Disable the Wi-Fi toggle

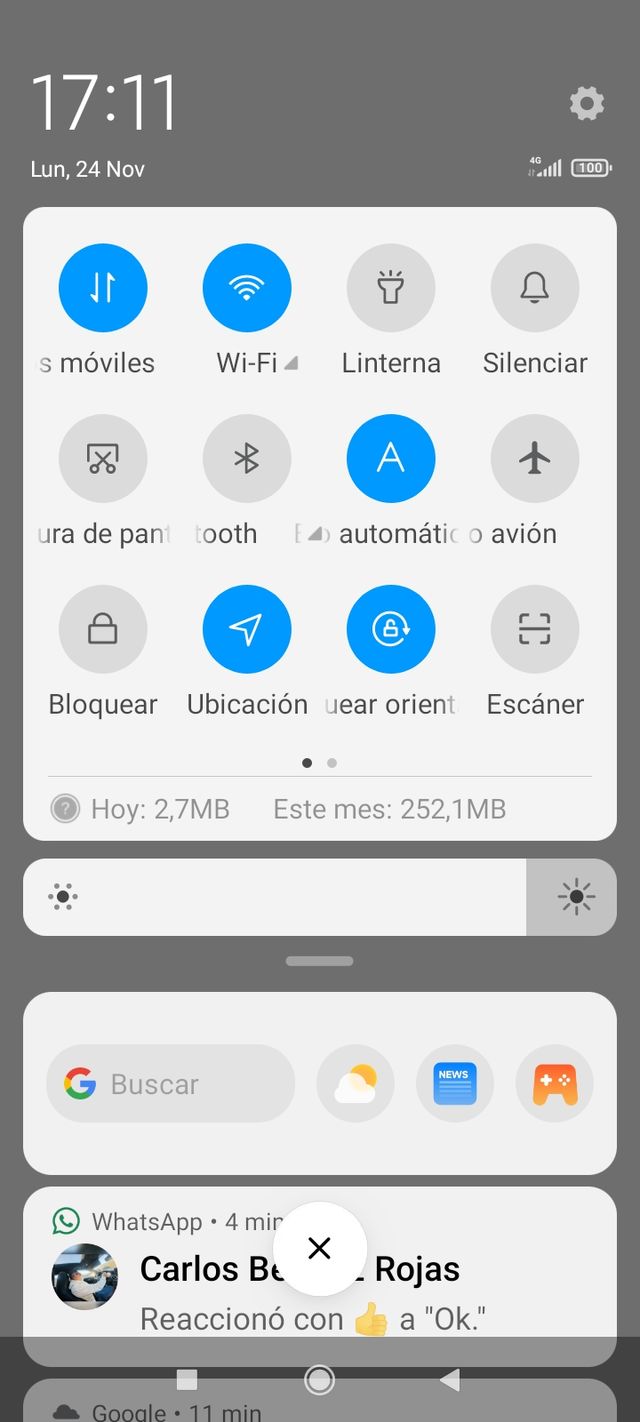click(247, 288)
